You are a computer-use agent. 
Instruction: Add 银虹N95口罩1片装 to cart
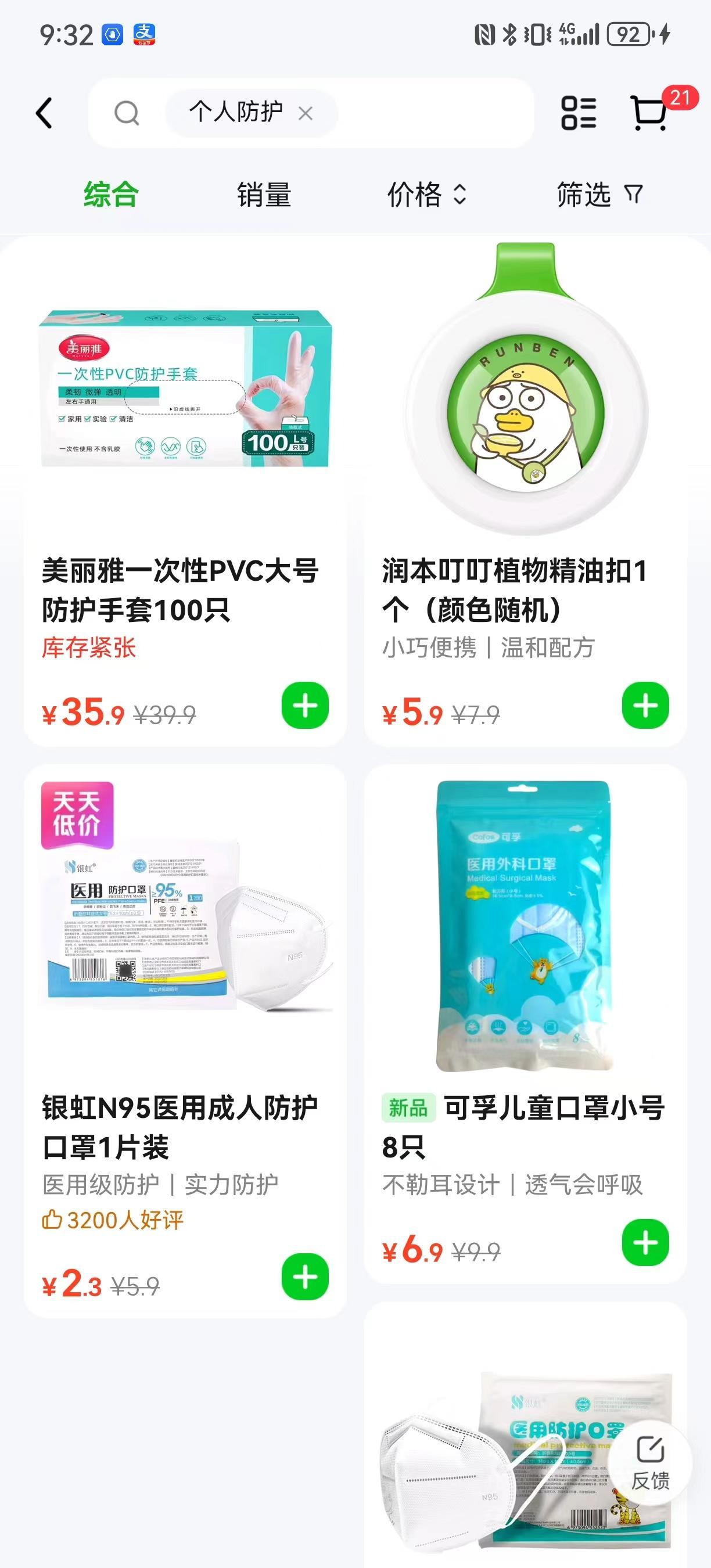(x=305, y=1277)
